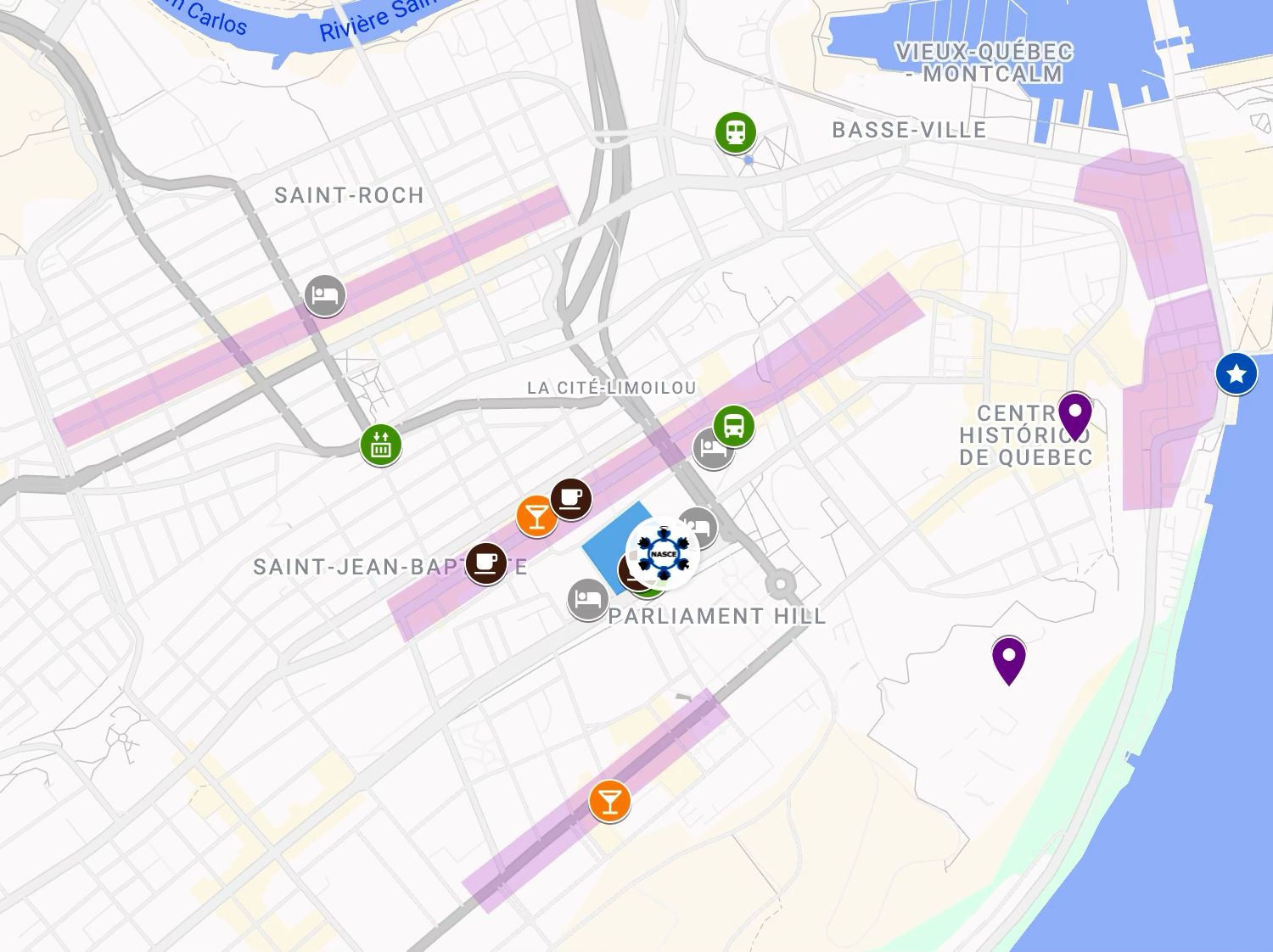Tap the green elevator marker
The image size is (1273, 952).
pyautogui.click(x=380, y=444)
